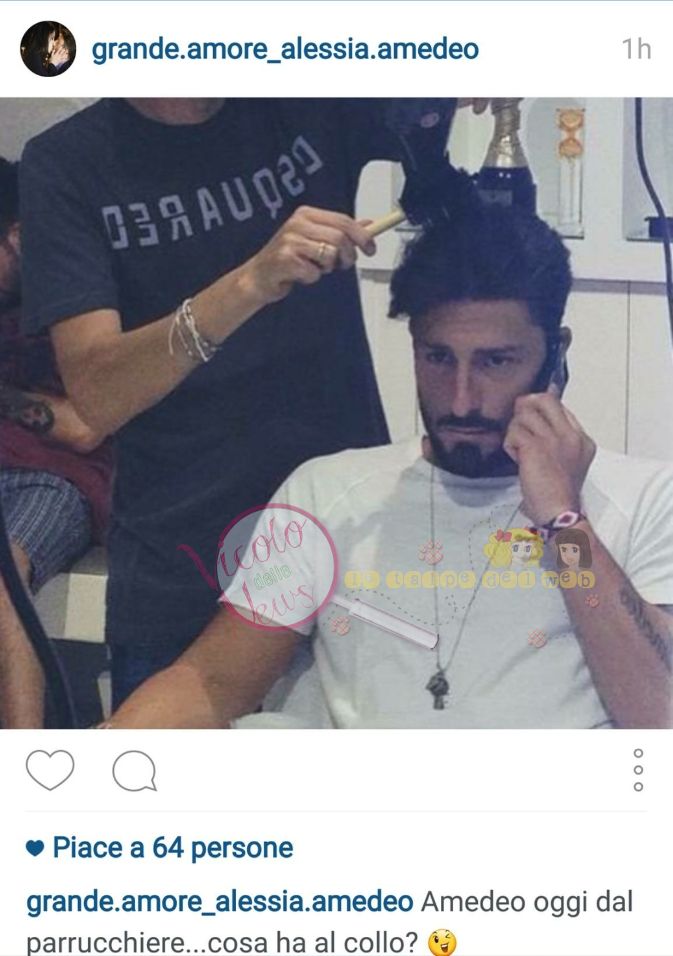
Task: Open the three-dot overflow menu under the photo
Action: [x=639, y=770]
